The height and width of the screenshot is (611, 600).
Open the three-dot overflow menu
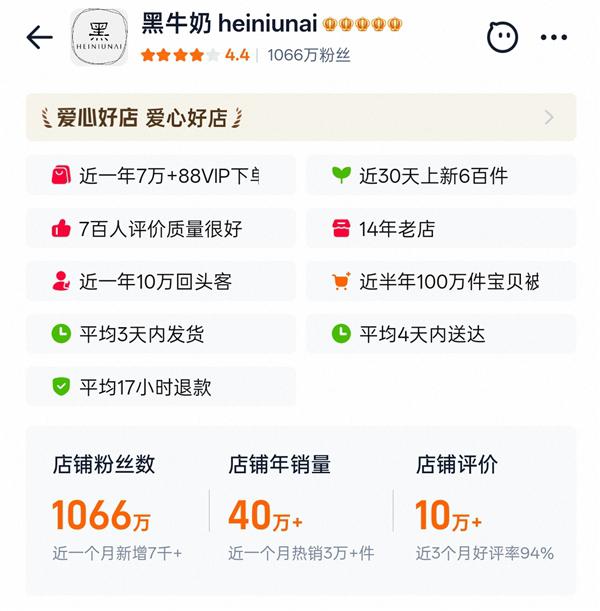point(553,38)
